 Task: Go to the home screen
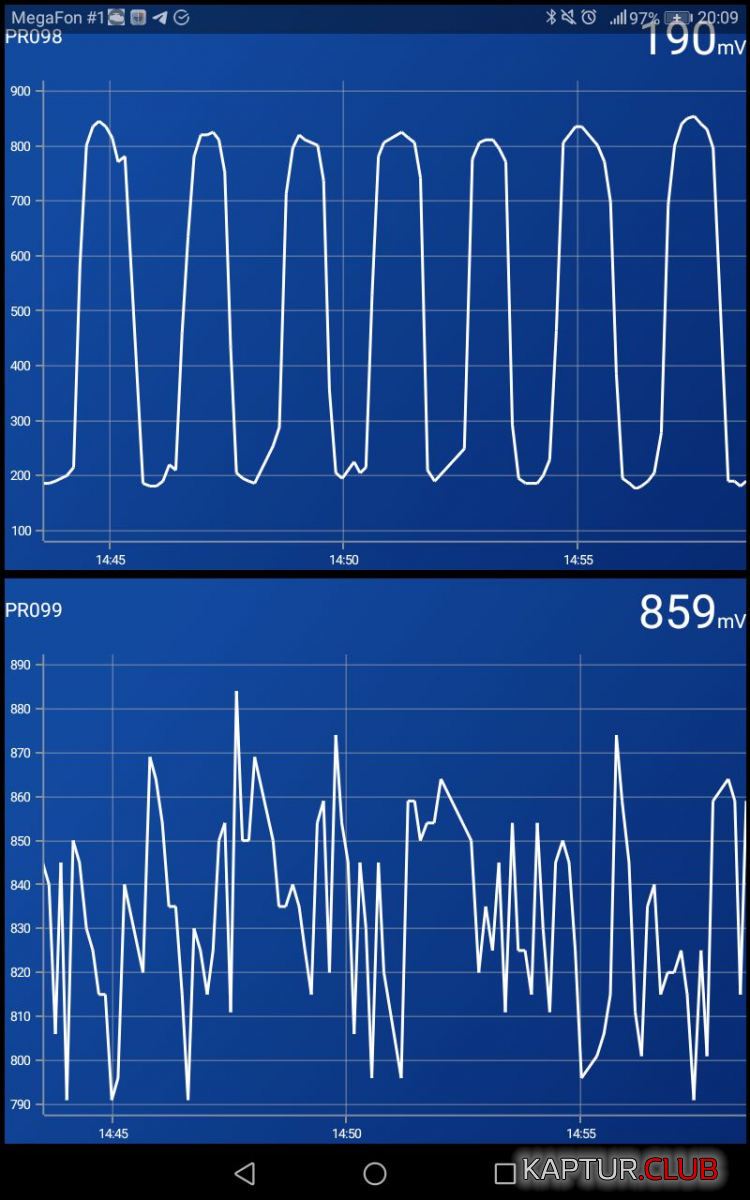375,1173
